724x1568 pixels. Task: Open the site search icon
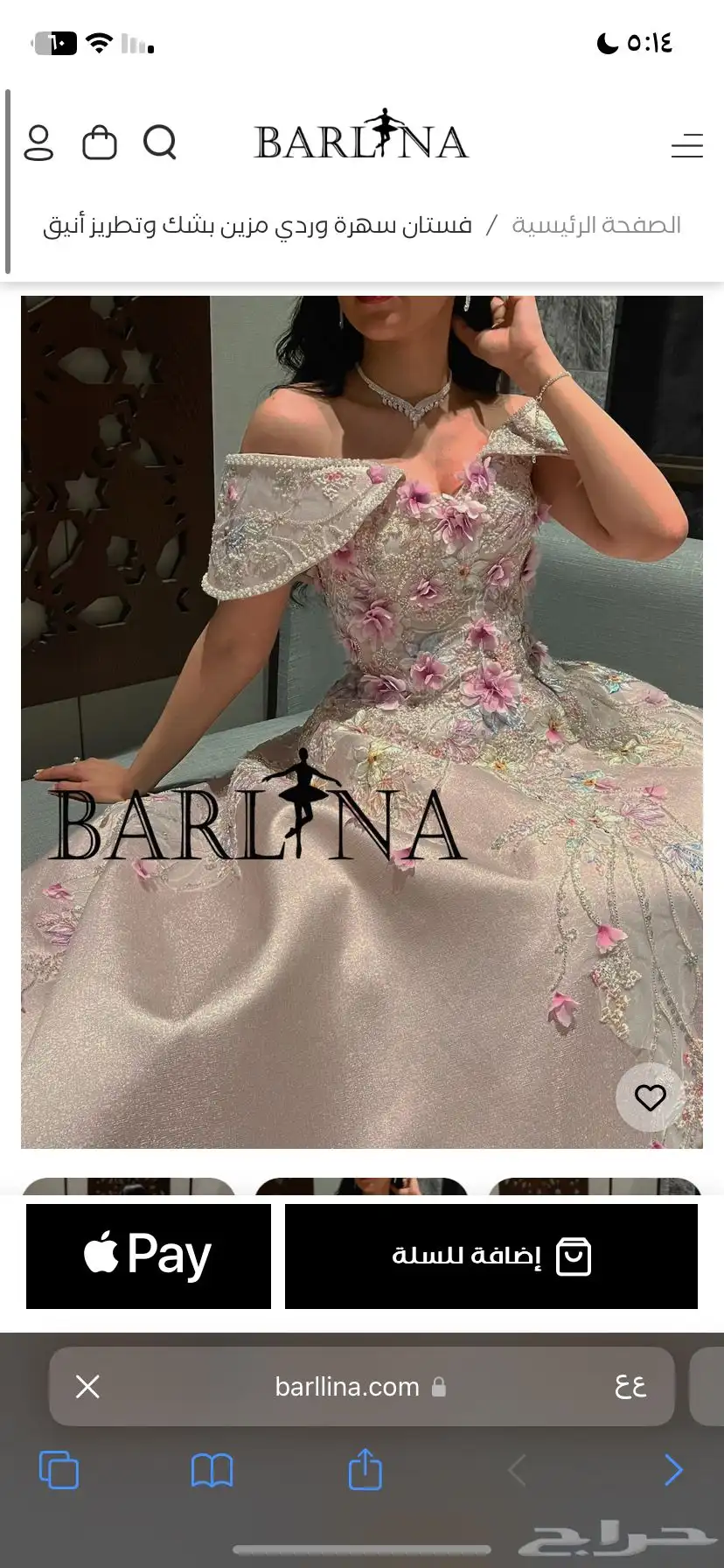point(160,142)
